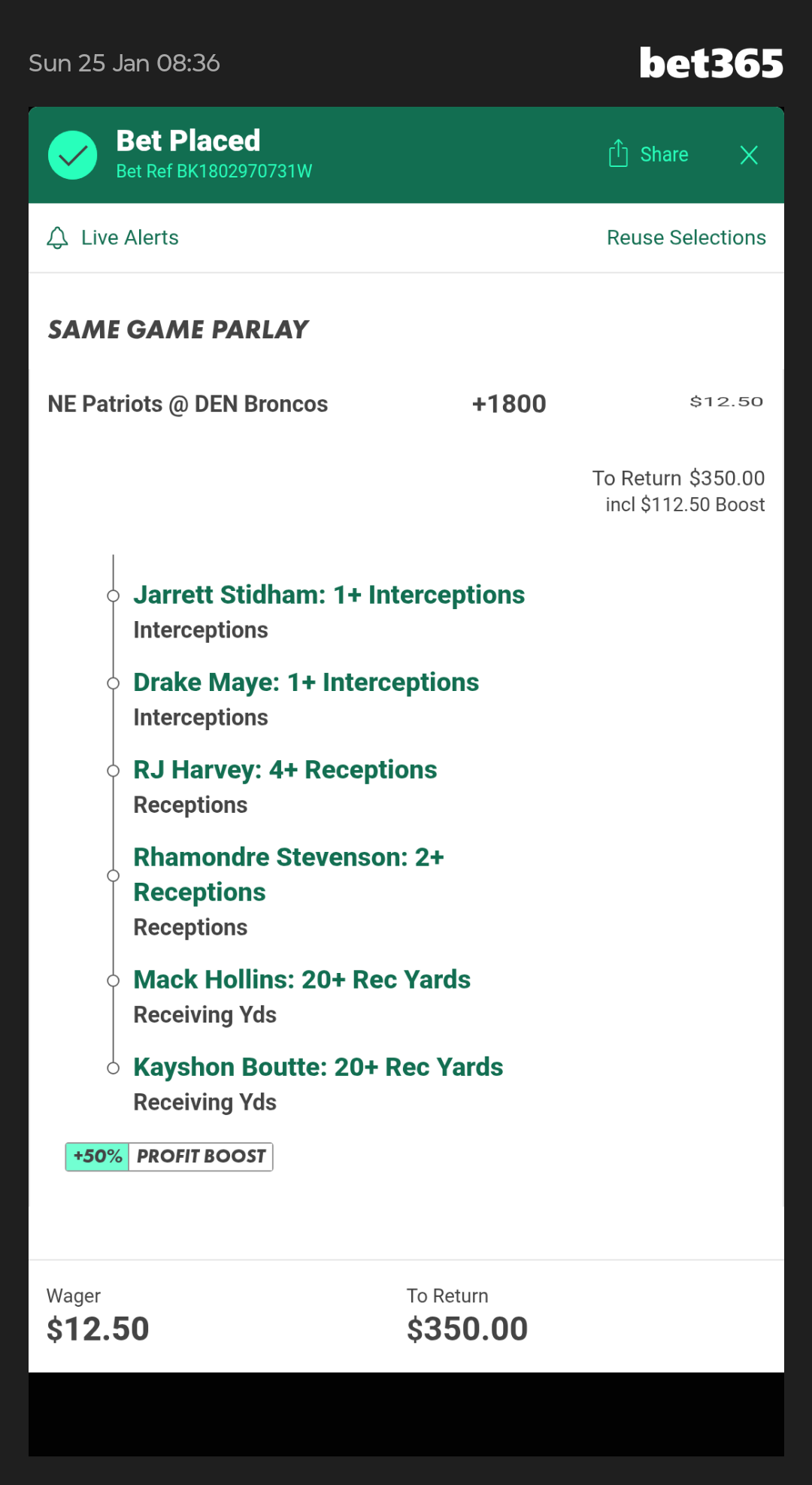
Task: Tap Reuse Selections
Action: pos(686,238)
